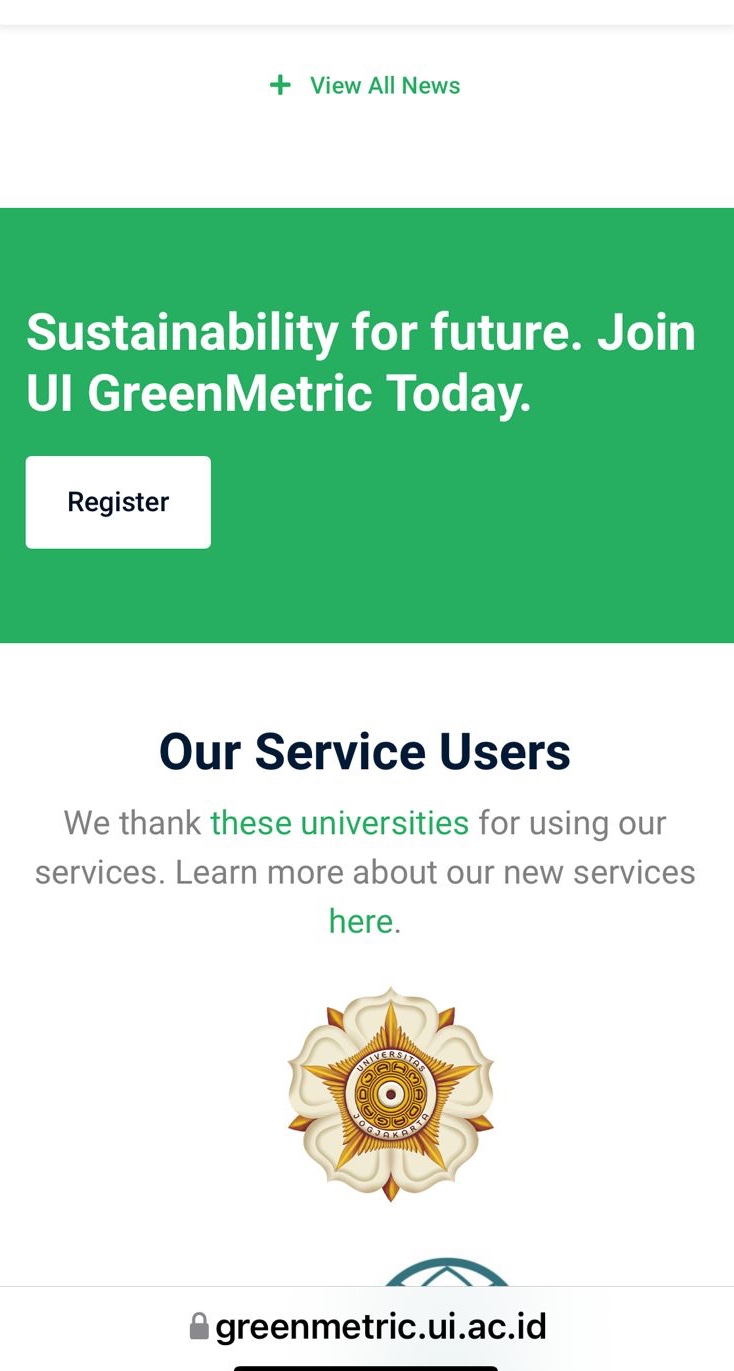Tap the Register button
The height and width of the screenshot is (1371, 734).
pos(118,502)
